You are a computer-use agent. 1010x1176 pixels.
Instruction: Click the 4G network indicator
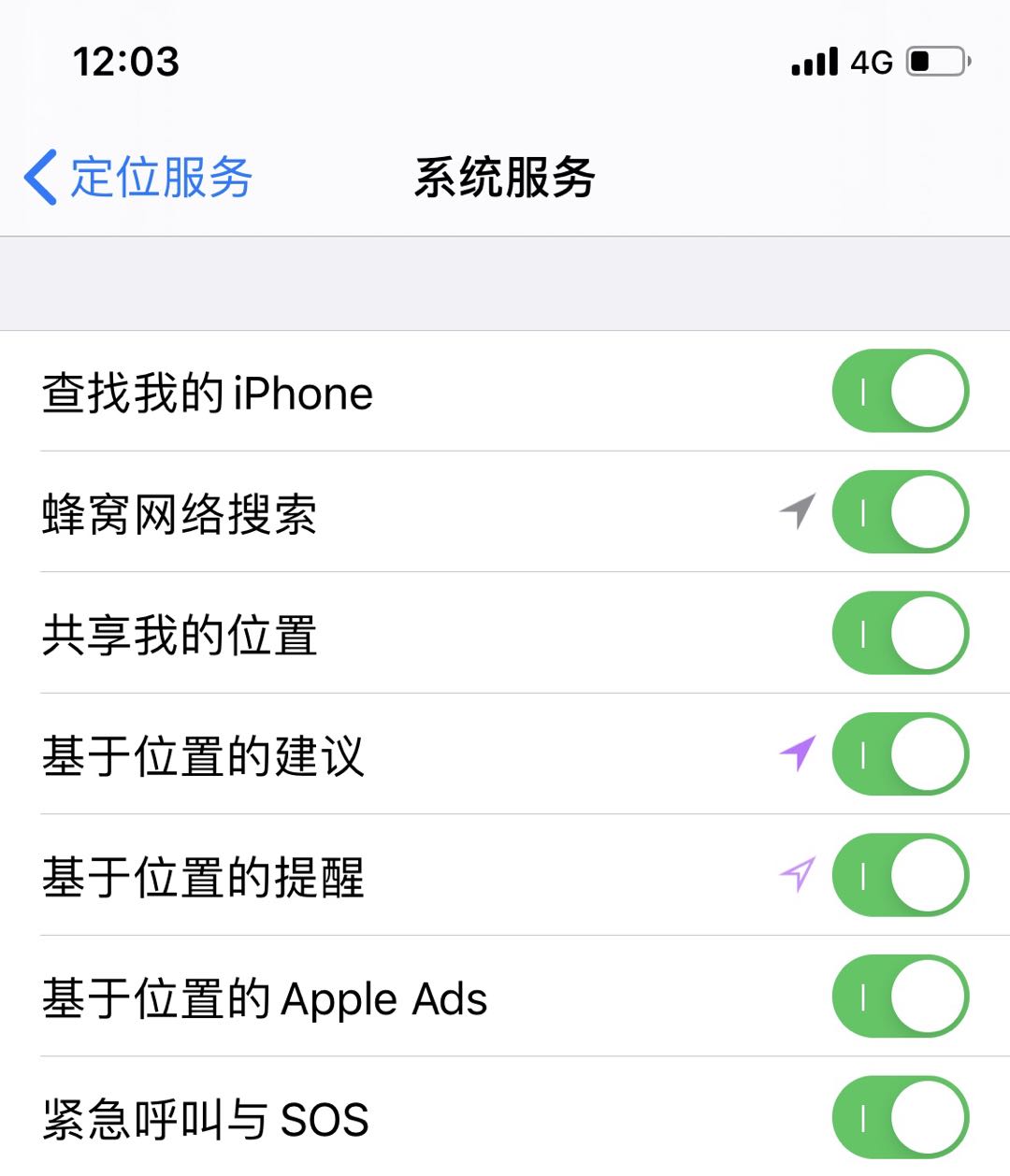pyautogui.click(x=873, y=61)
